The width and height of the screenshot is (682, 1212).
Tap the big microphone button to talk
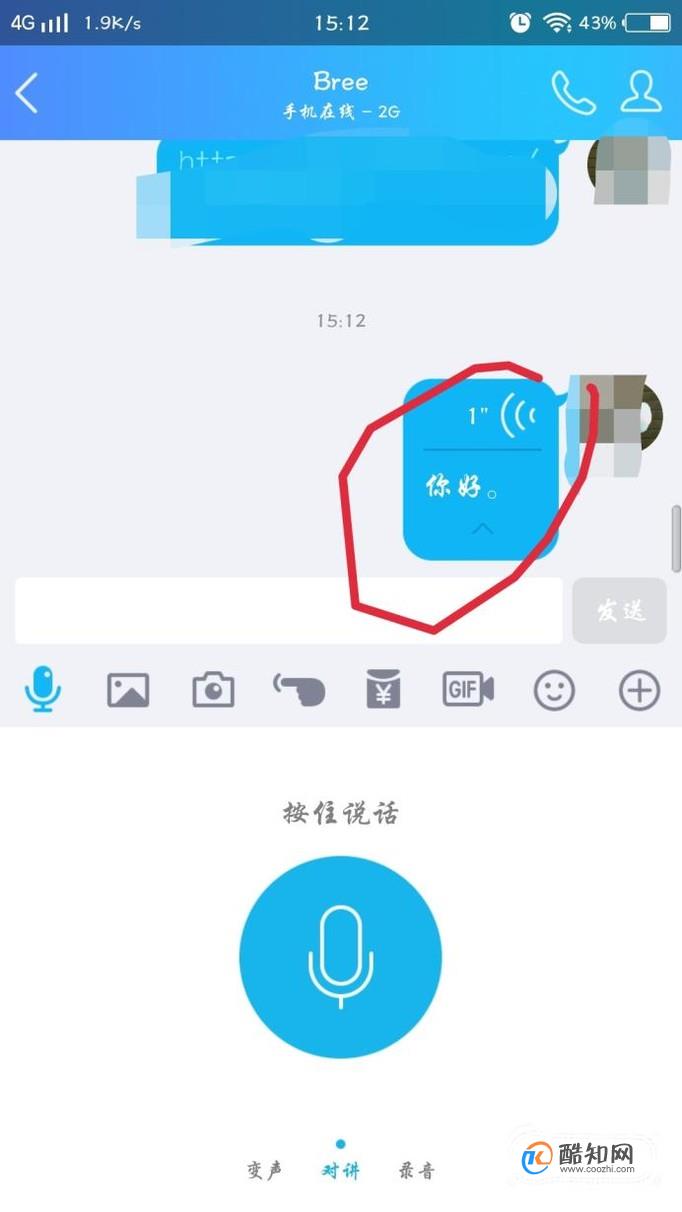[x=340, y=957]
